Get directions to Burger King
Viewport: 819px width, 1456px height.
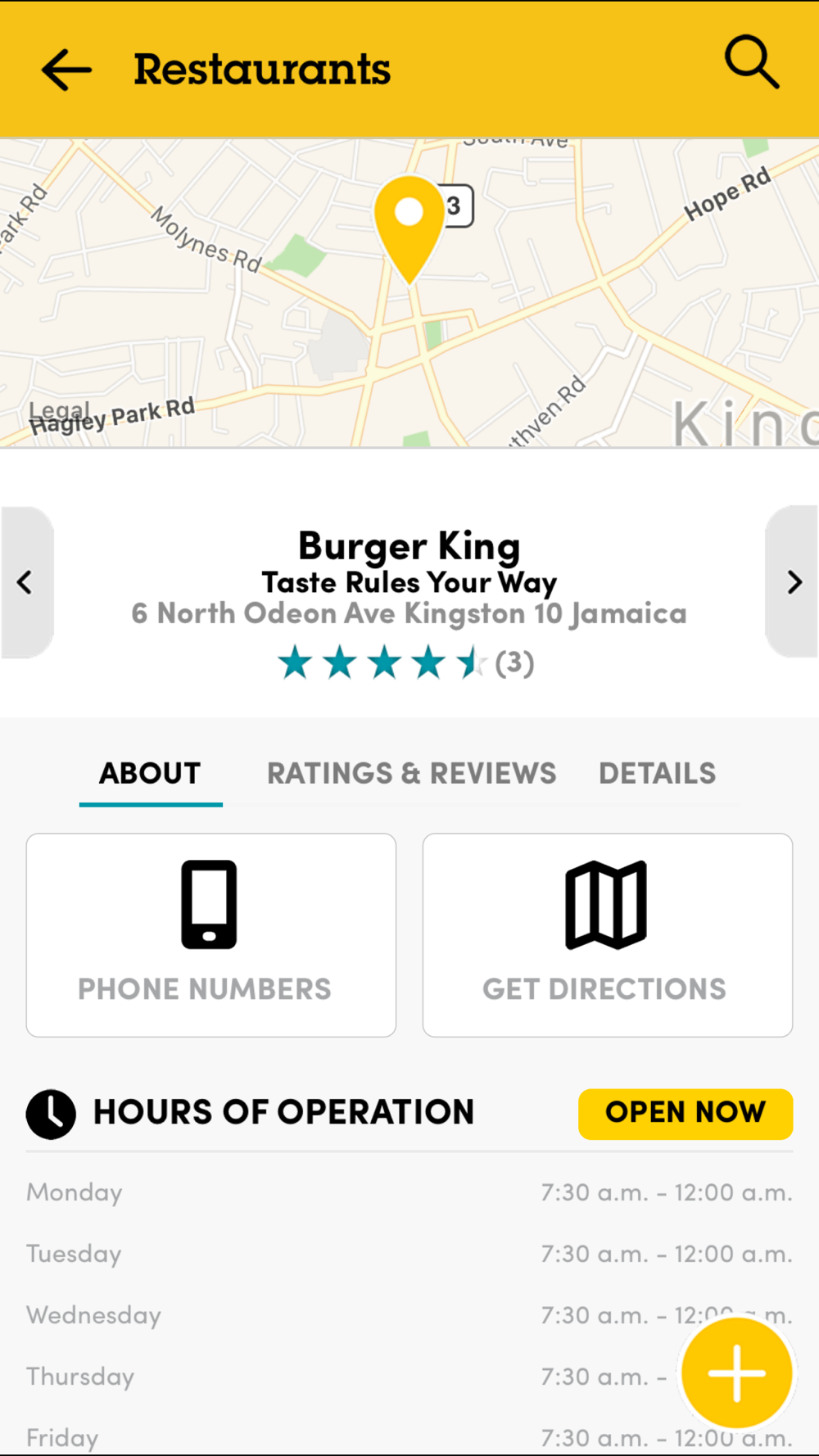pyautogui.click(x=608, y=935)
